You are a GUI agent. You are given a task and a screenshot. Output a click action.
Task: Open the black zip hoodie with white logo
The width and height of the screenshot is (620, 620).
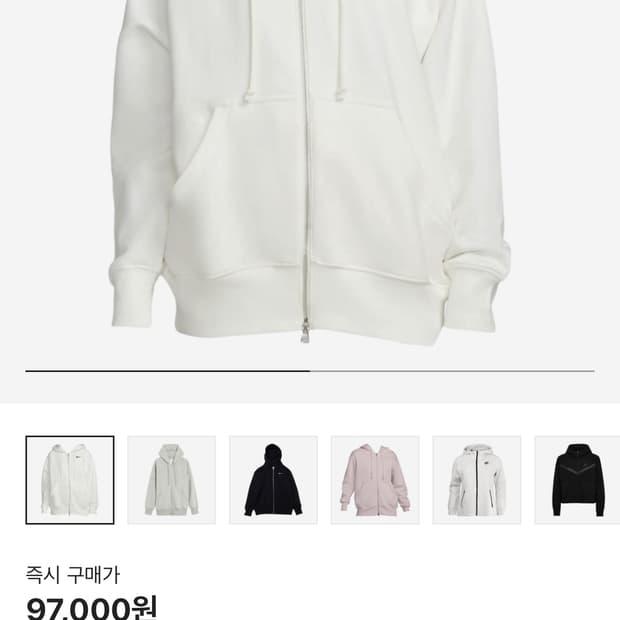pos(273,480)
